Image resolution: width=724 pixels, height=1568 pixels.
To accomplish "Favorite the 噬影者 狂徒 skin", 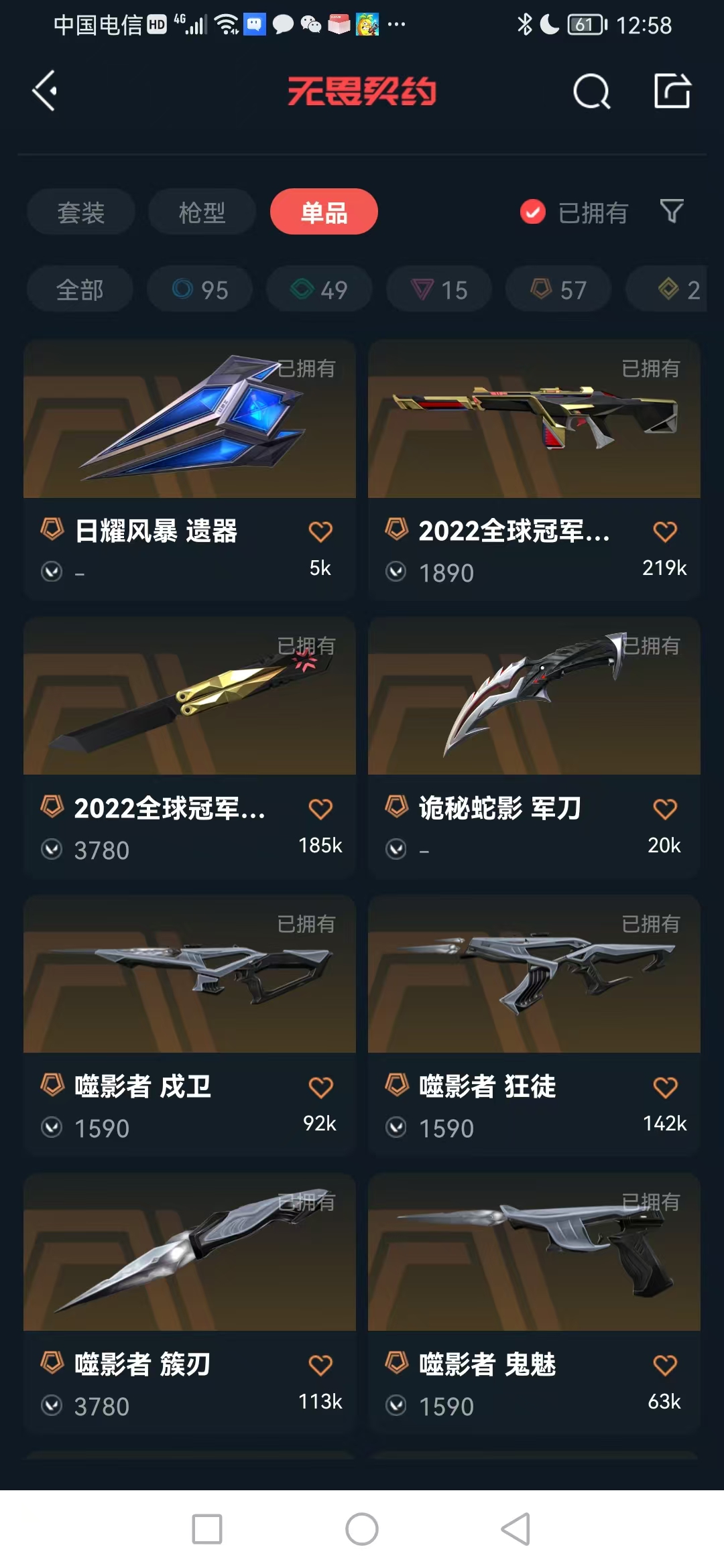I will tap(665, 1087).
